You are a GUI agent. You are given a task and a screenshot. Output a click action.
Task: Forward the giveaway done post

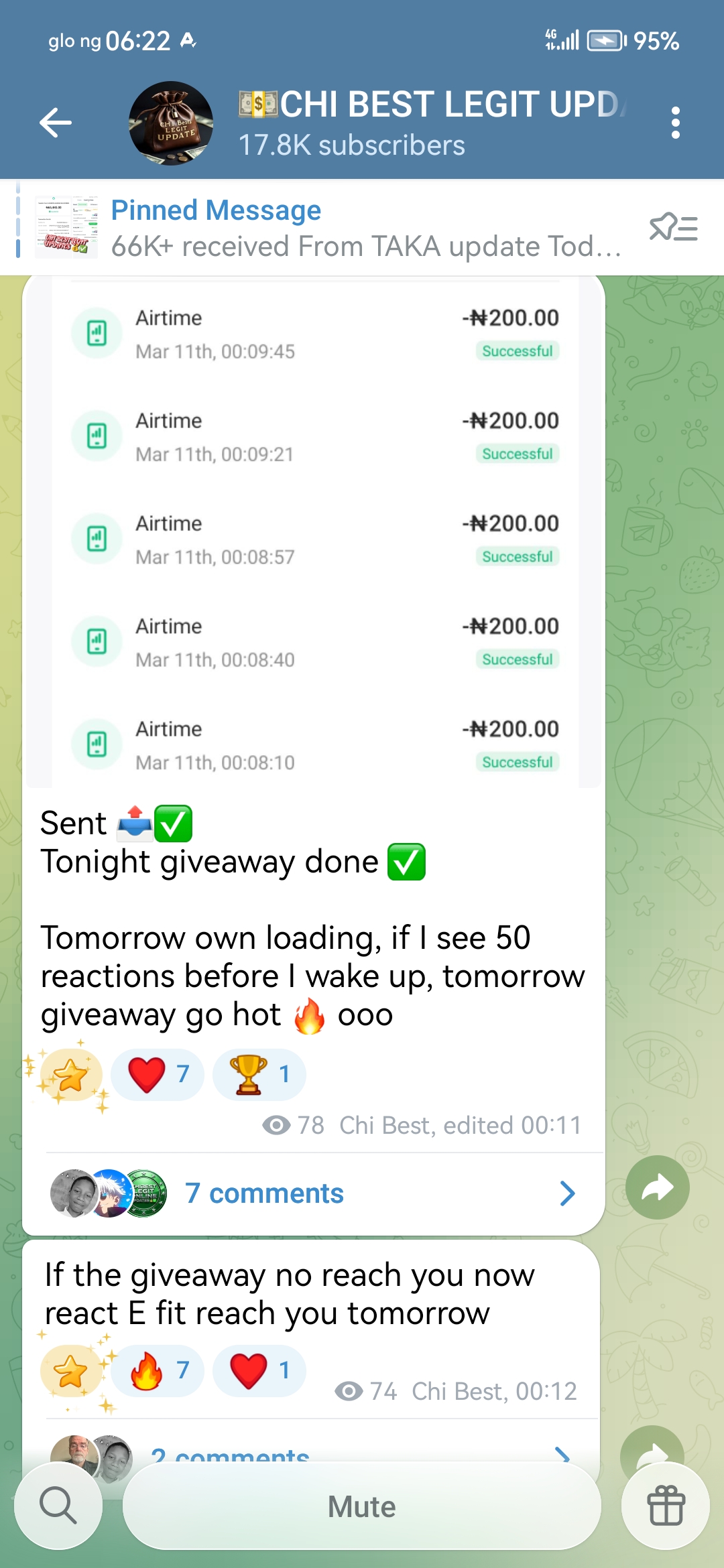[x=657, y=1187]
